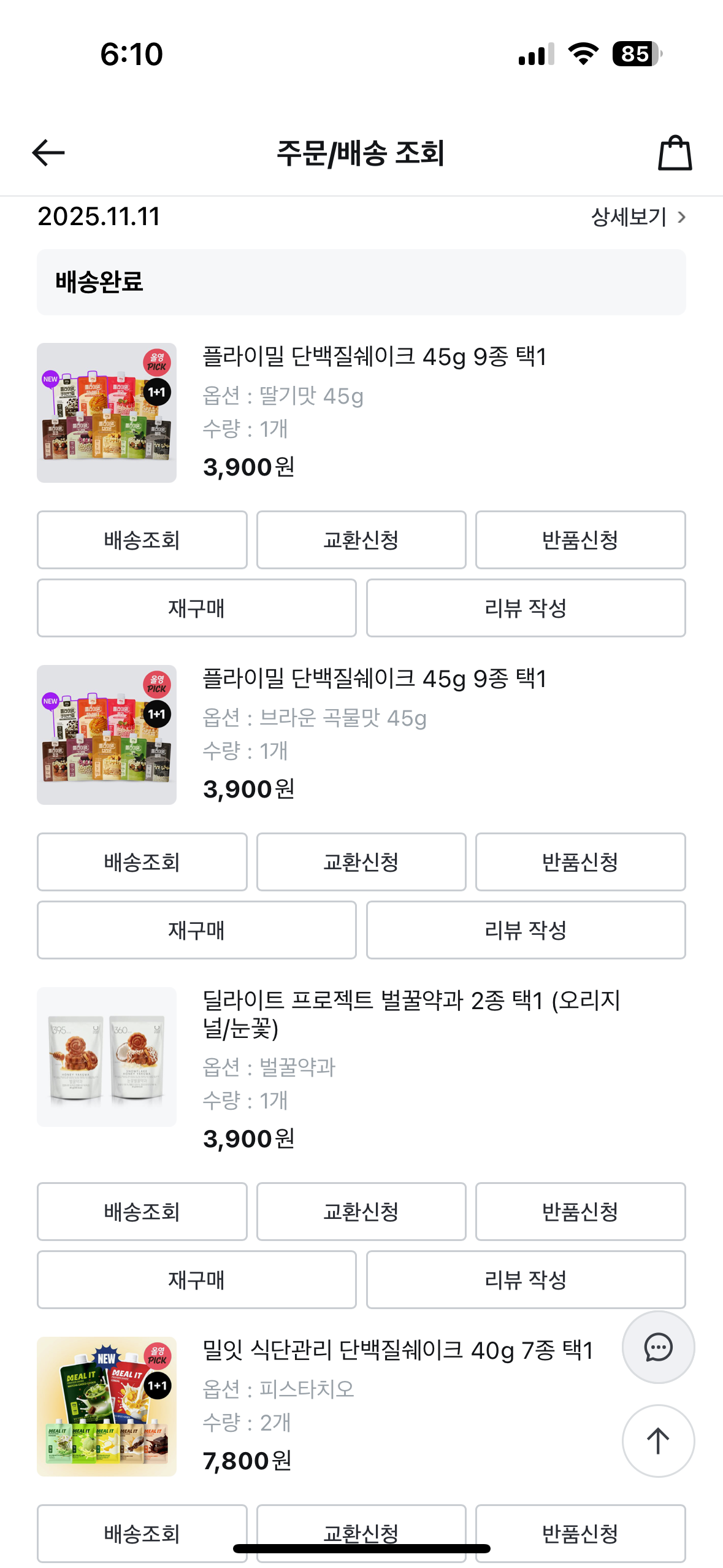Apply for 교환신청 on the 벌꿀약과 item
Viewport: 723px width, 1568px height.
coord(361,1212)
